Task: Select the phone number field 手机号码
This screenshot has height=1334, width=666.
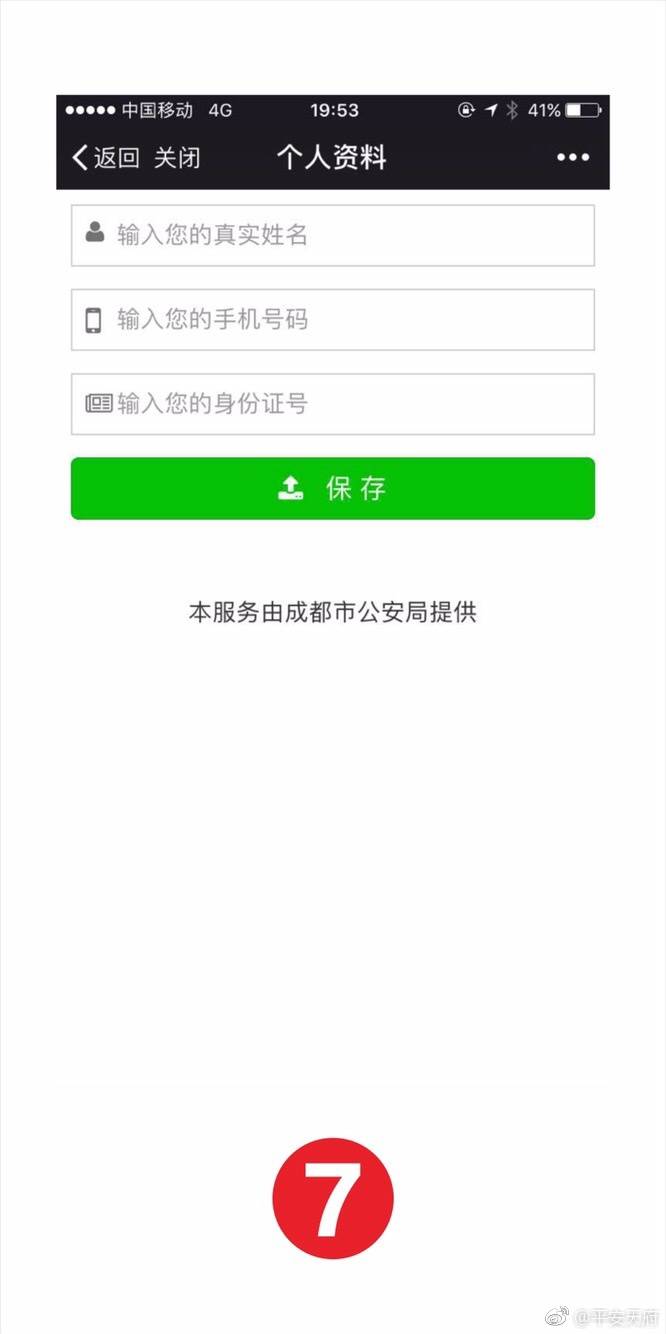Action: pos(333,320)
